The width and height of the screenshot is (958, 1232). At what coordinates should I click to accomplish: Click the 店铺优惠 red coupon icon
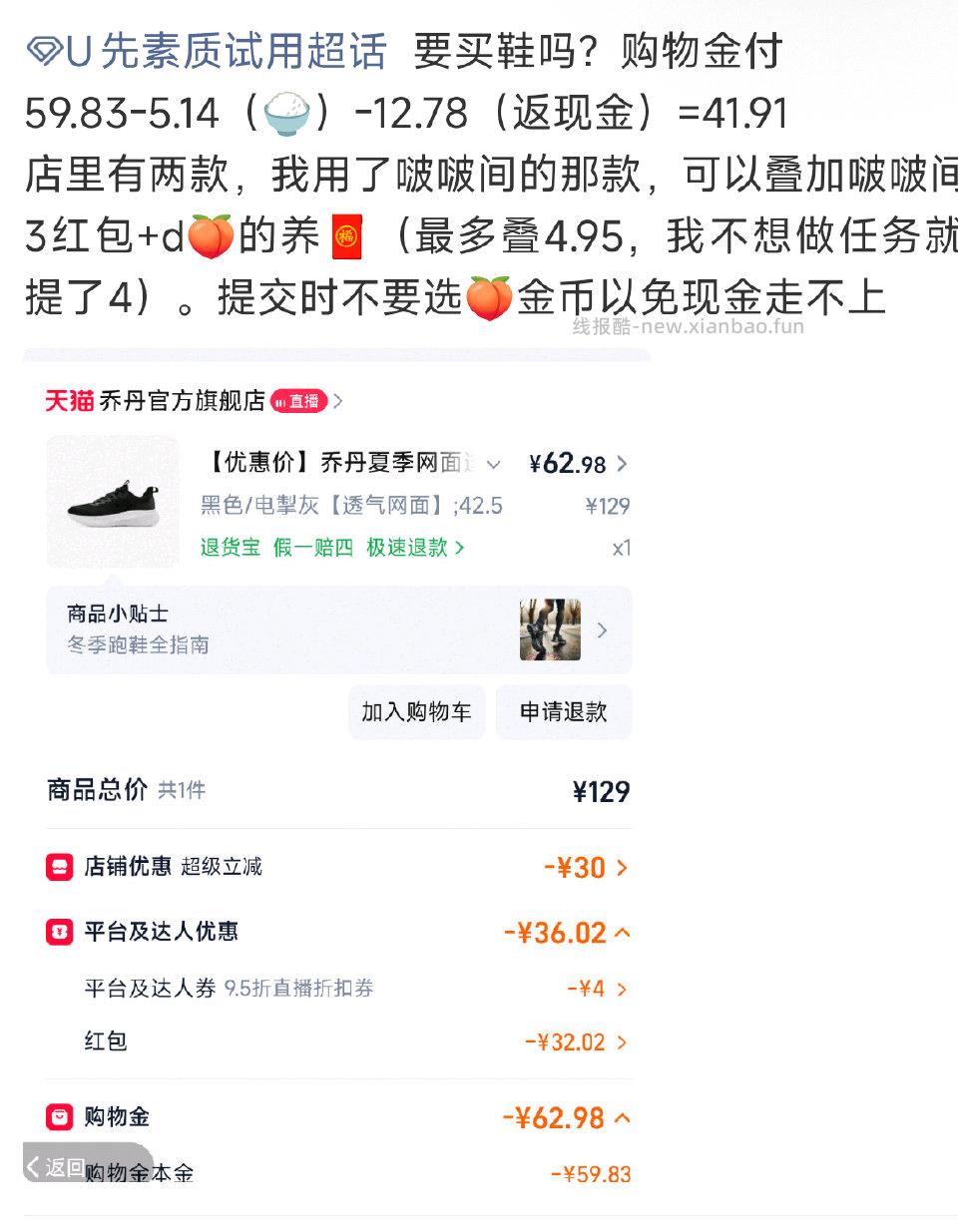click(x=57, y=867)
